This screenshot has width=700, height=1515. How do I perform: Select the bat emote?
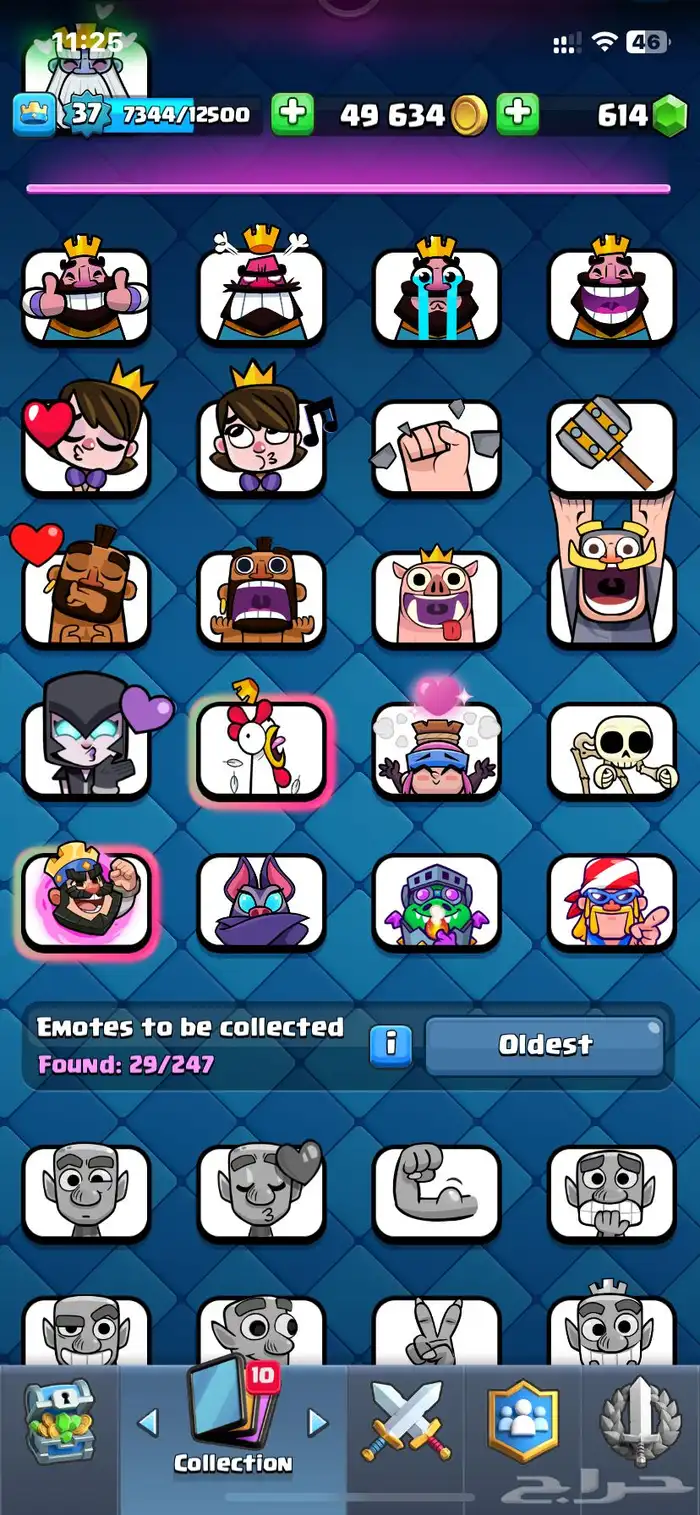(x=261, y=900)
